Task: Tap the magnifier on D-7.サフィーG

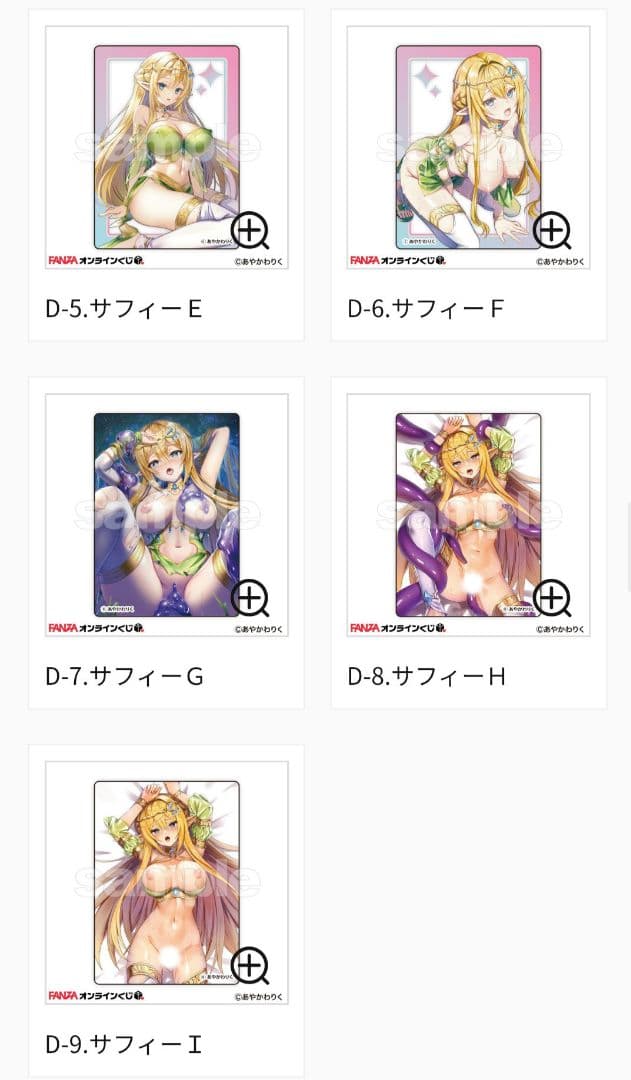Action: [250, 598]
